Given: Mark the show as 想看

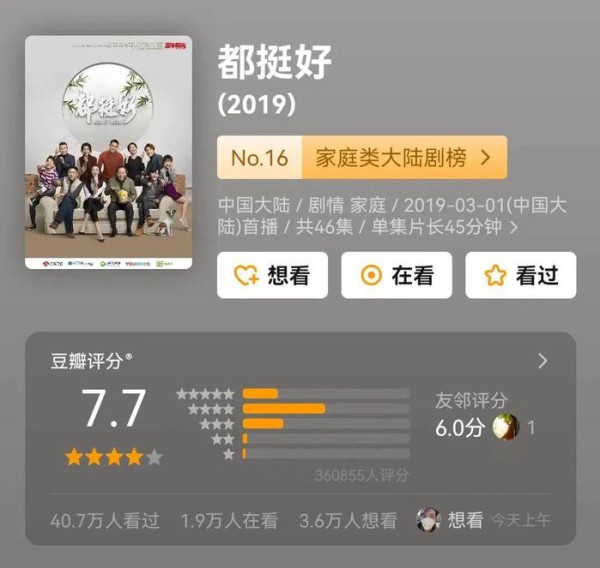Looking at the screenshot, I should point(272,275).
